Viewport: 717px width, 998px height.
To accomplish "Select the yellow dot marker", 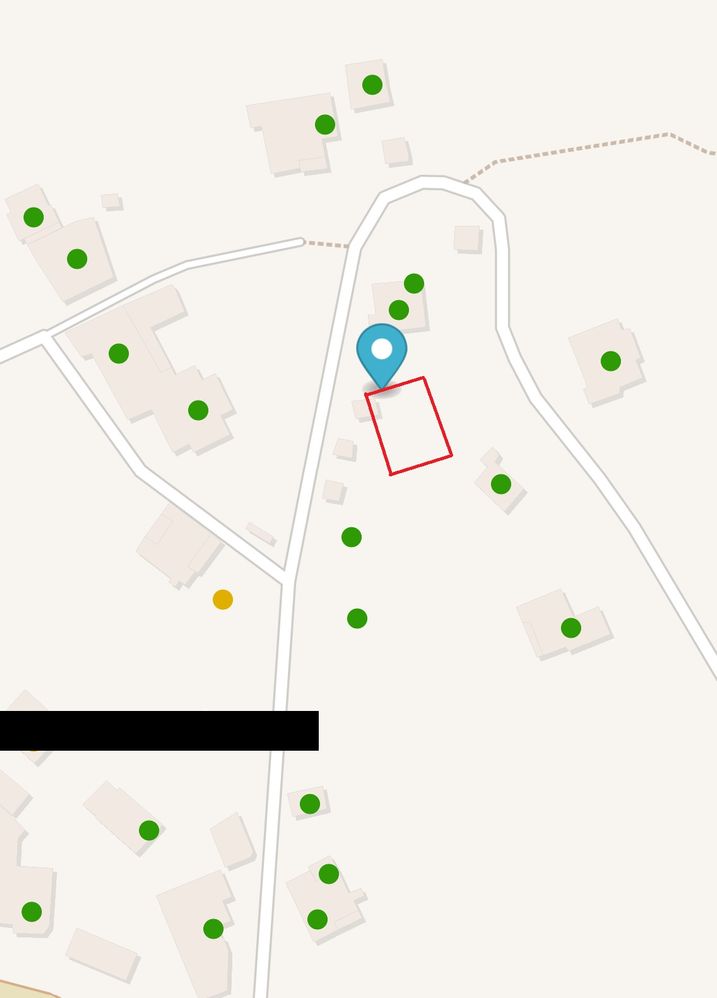I will pyautogui.click(x=223, y=599).
